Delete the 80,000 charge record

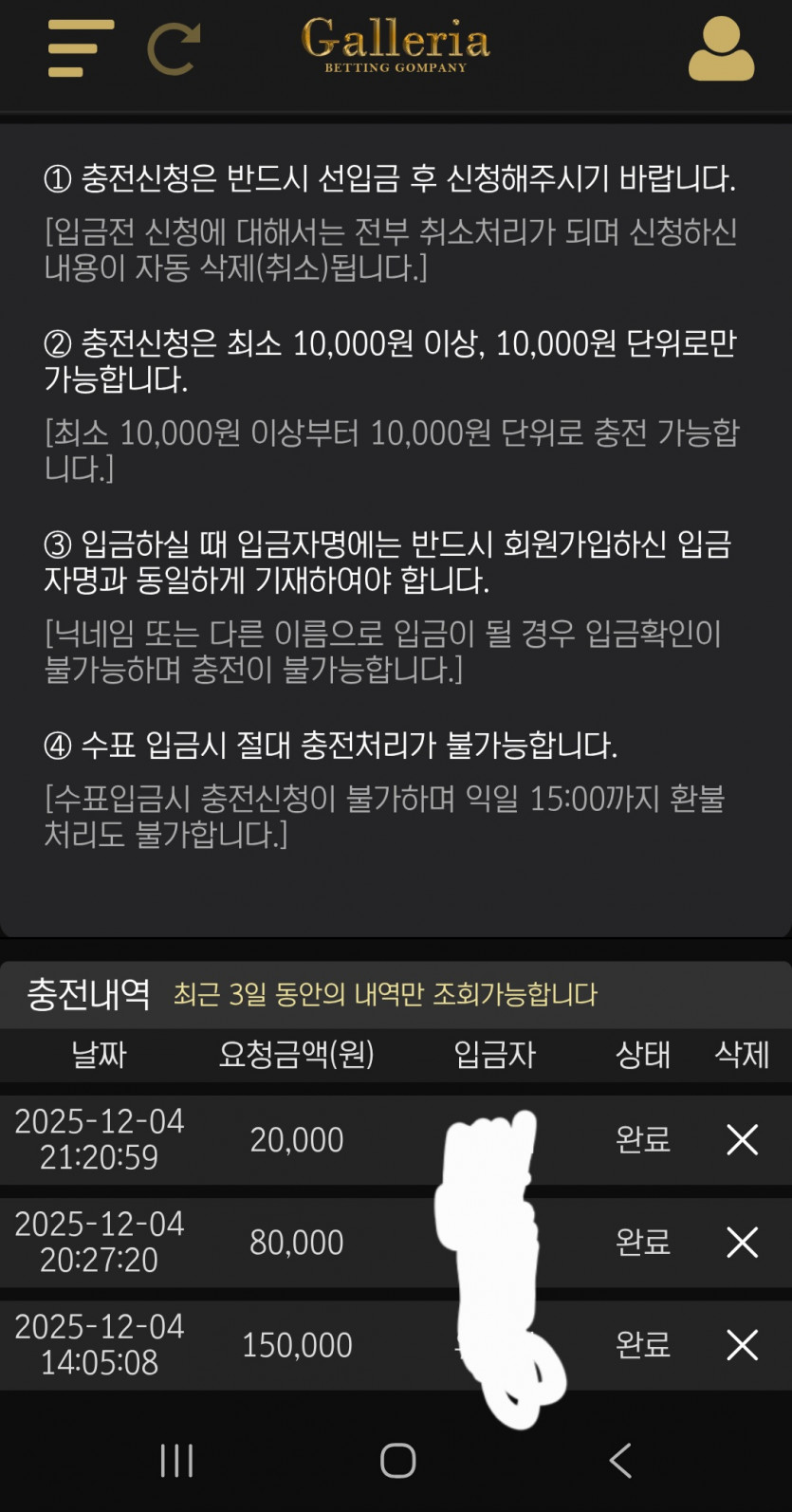(742, 1242)
